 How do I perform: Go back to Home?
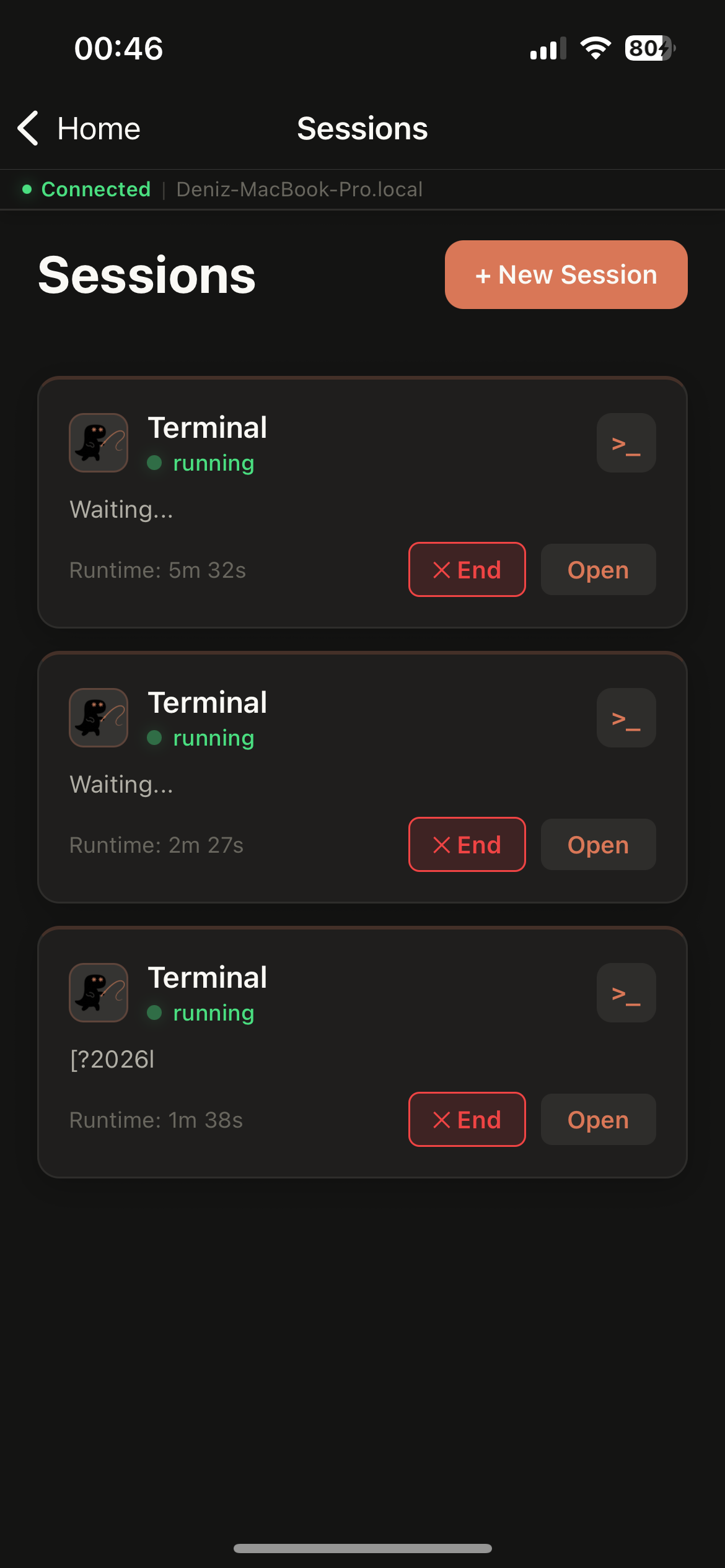(x=79, y=129)
